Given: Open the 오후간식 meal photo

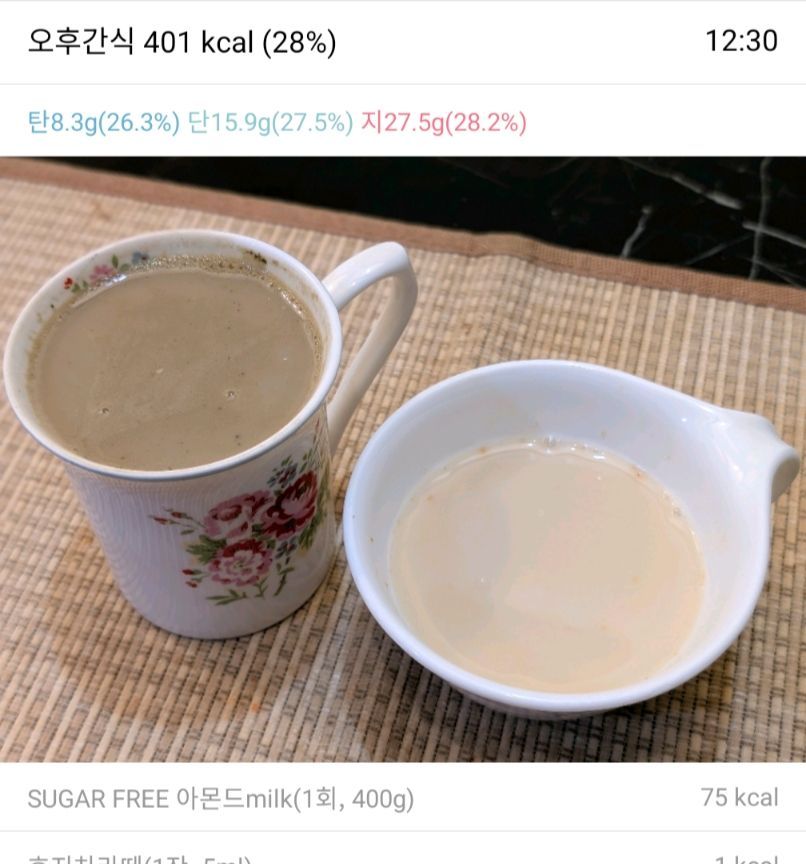Looking at the screenshot, I should (x=403, y=460).
